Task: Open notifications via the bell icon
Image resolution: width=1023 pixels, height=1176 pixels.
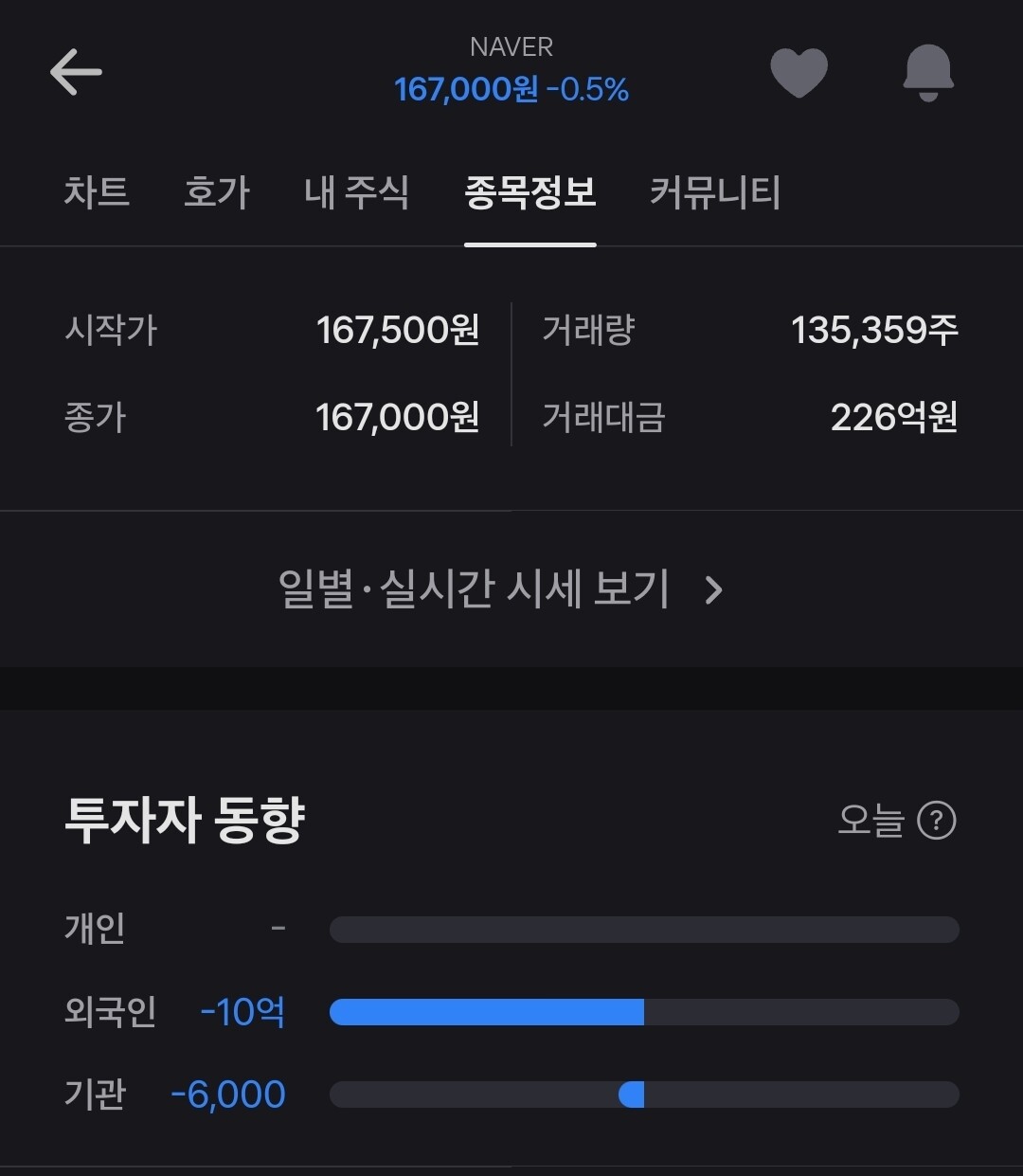Action: [x=928, y=71]
